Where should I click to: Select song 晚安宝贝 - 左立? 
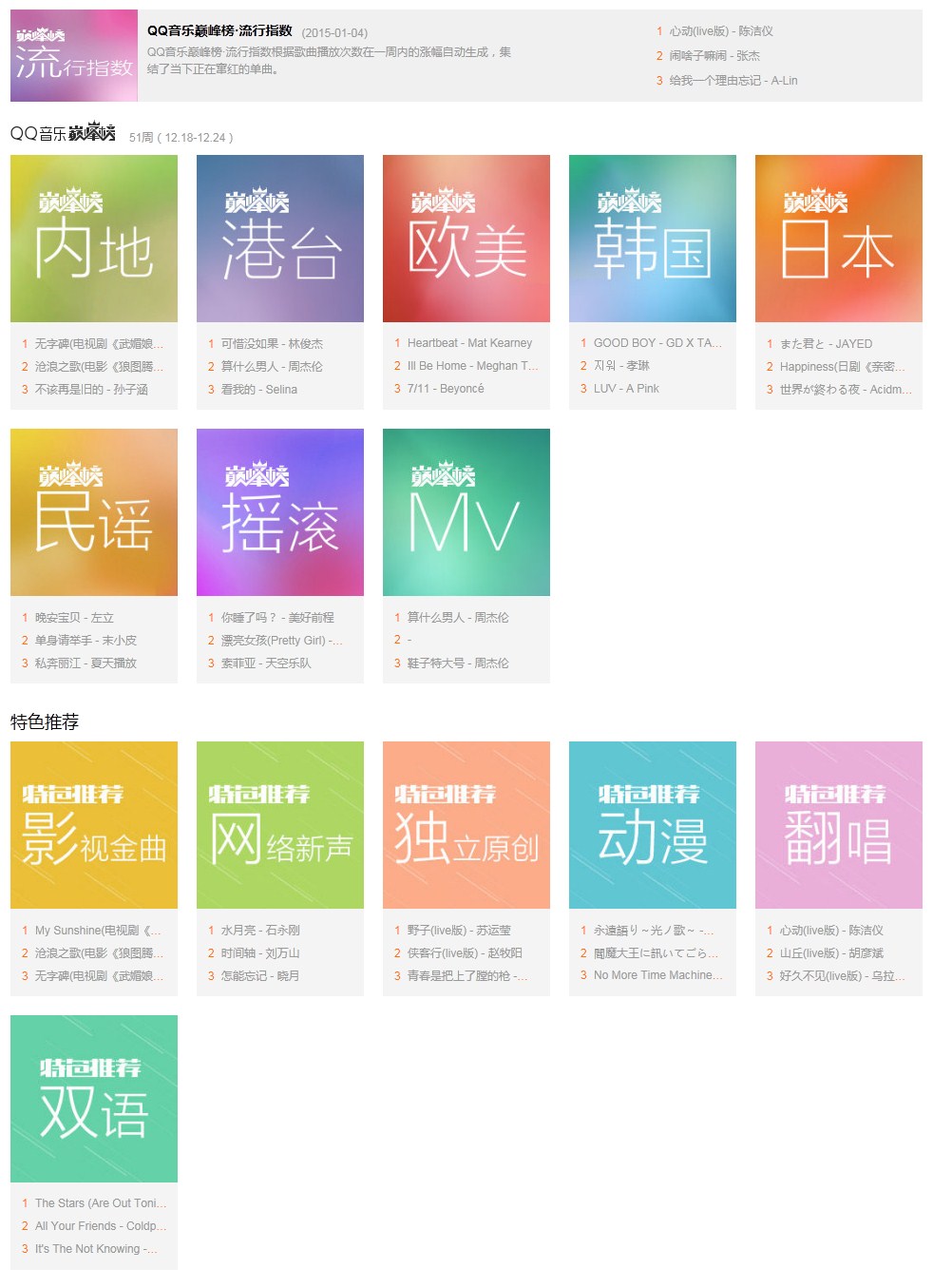[74, 618]
